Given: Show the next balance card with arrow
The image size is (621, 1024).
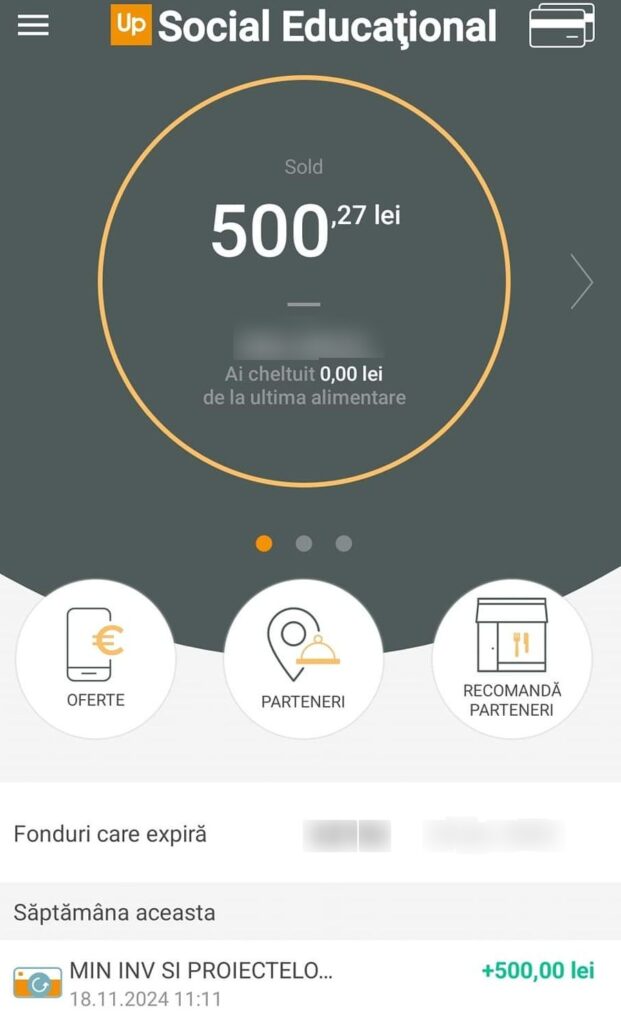Looking at the screenshot, I should pos(582,282).
